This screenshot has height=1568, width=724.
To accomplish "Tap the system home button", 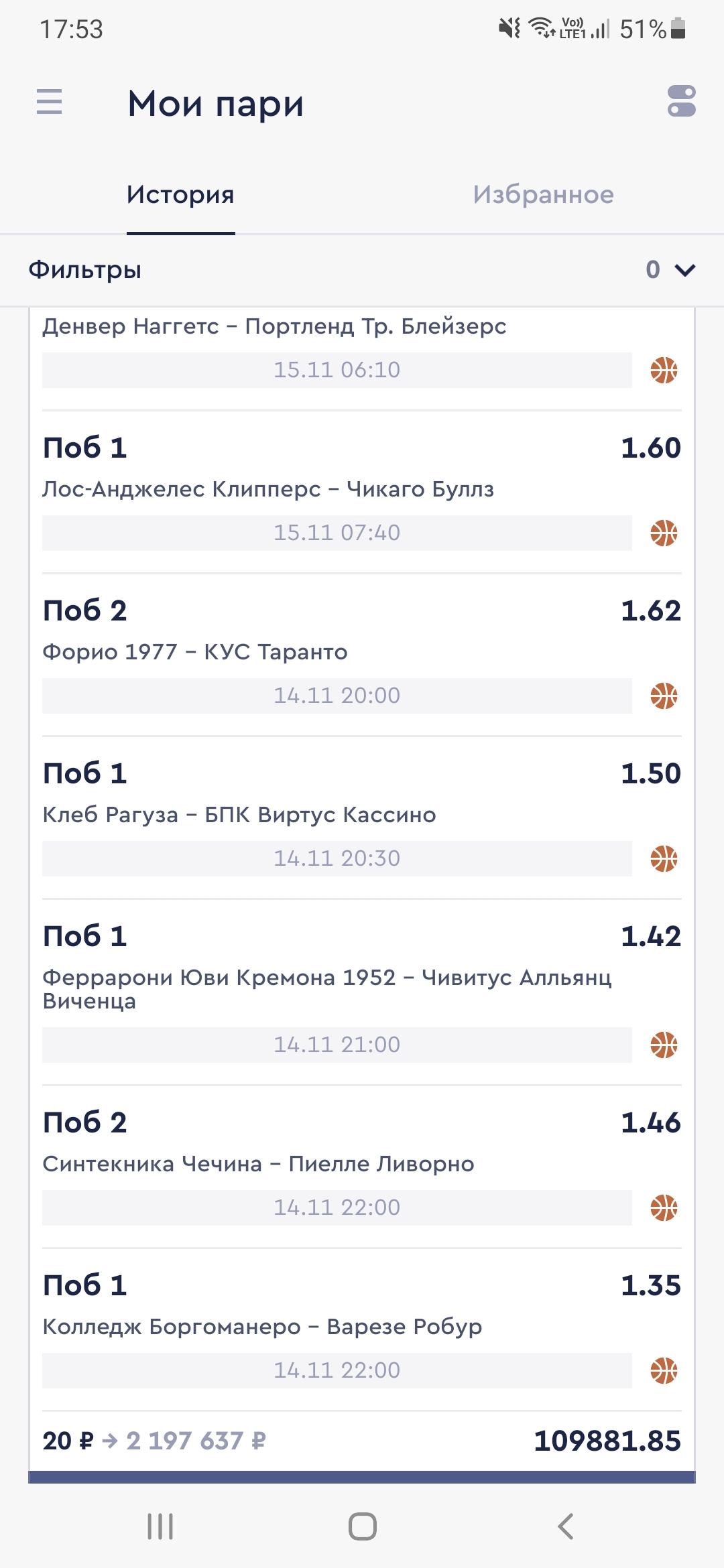I will pyautogui.click(x=362, y=1526).
